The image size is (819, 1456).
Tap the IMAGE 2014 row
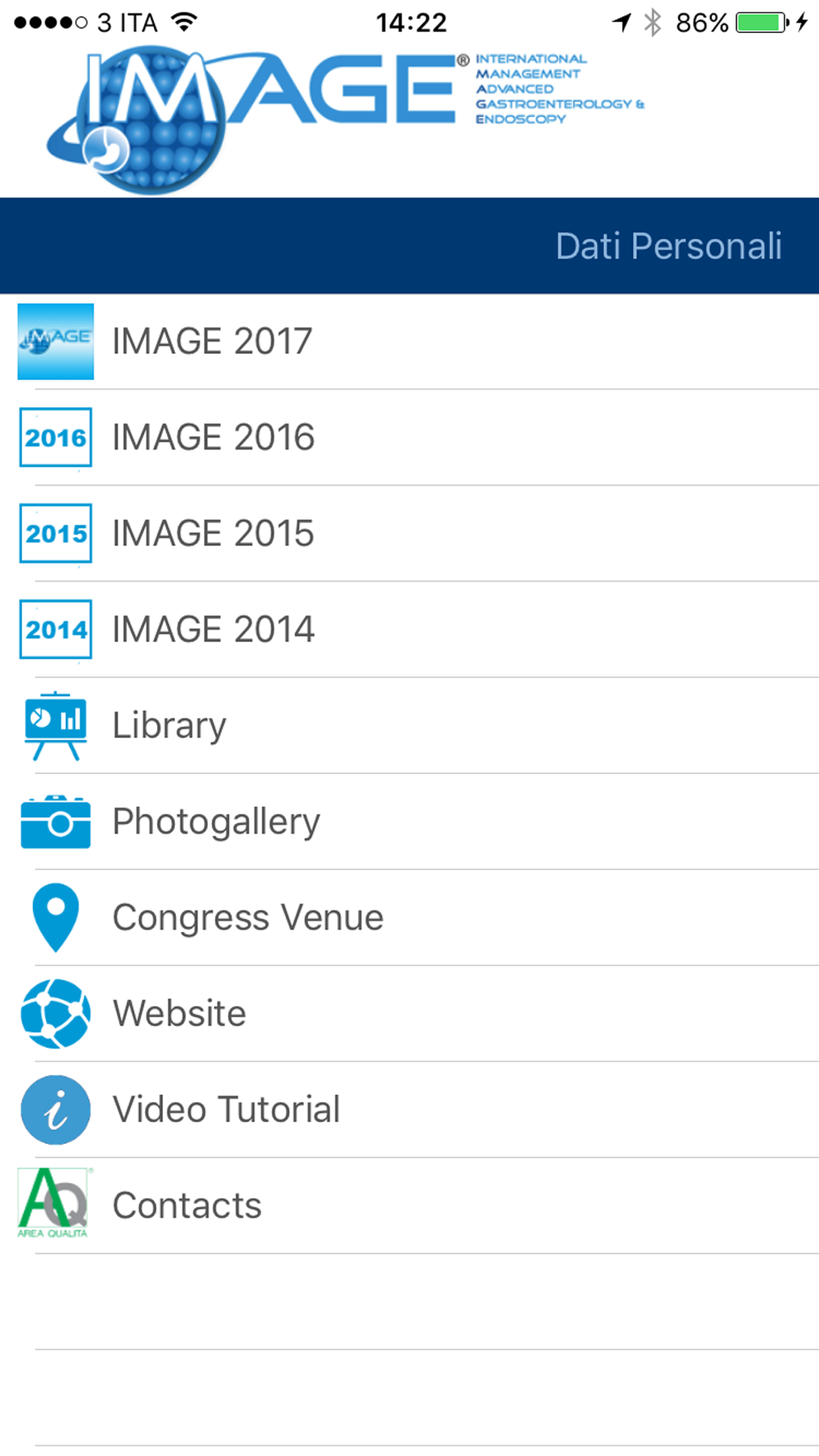(409, 629)
